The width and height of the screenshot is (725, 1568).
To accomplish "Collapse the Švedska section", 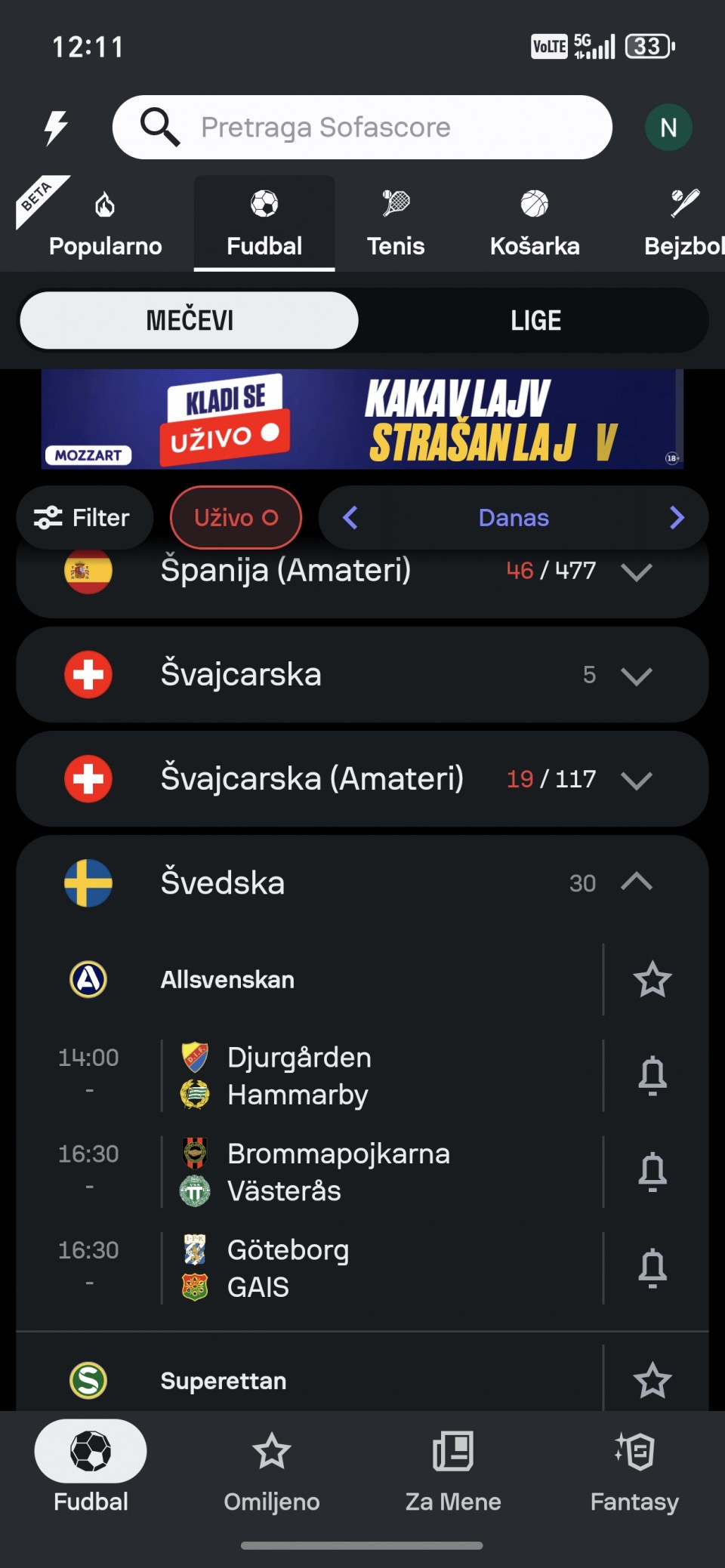I will [x=636, y=883].
